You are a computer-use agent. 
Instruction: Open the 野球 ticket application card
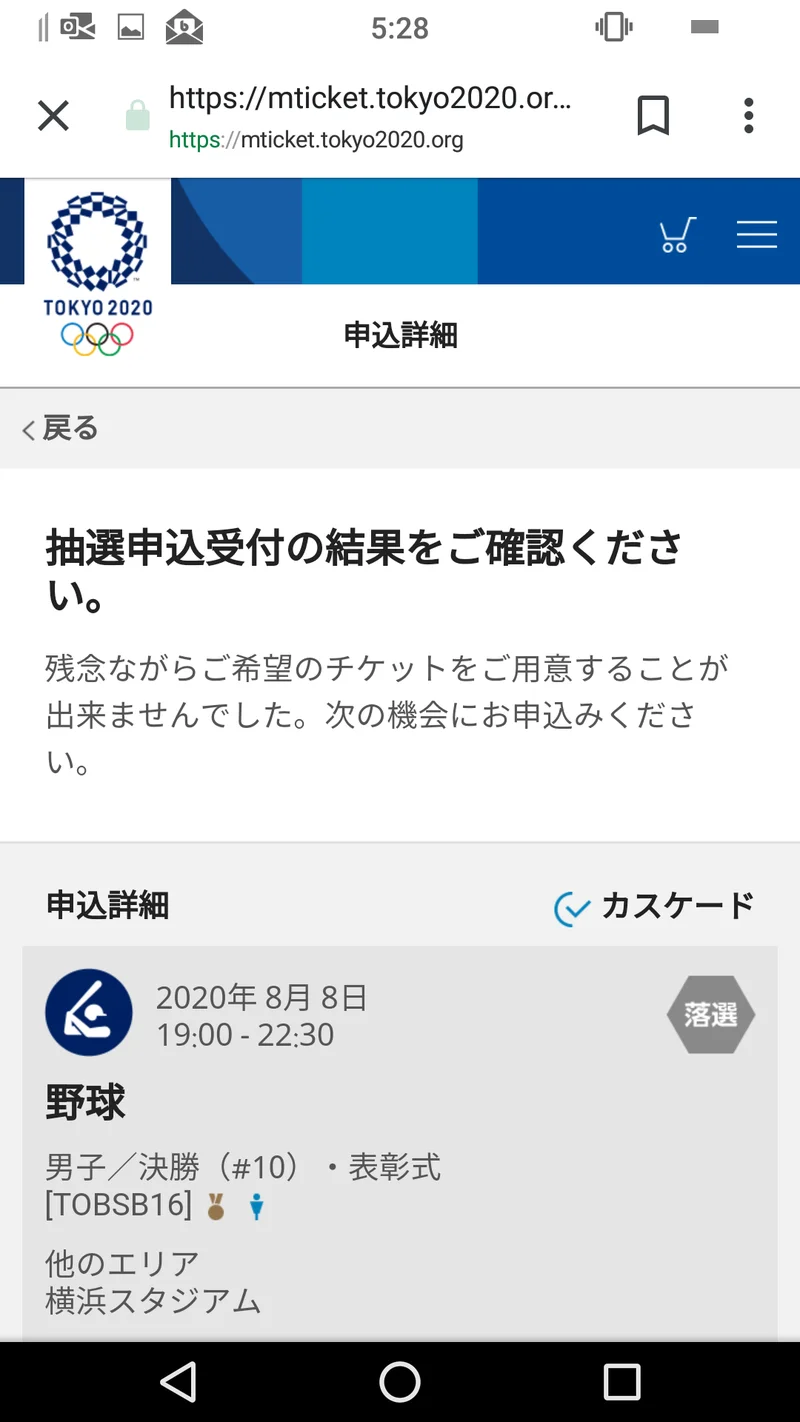click(399, 1140)
